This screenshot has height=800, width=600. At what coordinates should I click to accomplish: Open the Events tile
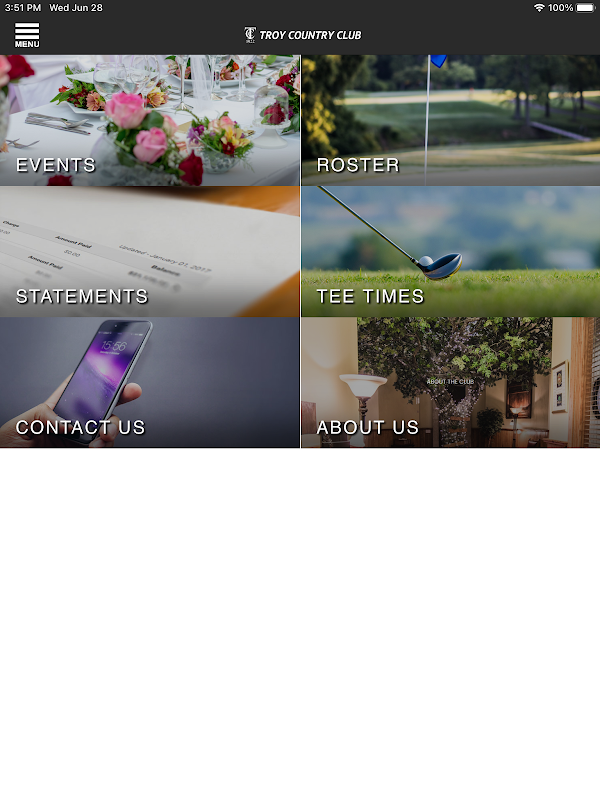pos(149,120)
